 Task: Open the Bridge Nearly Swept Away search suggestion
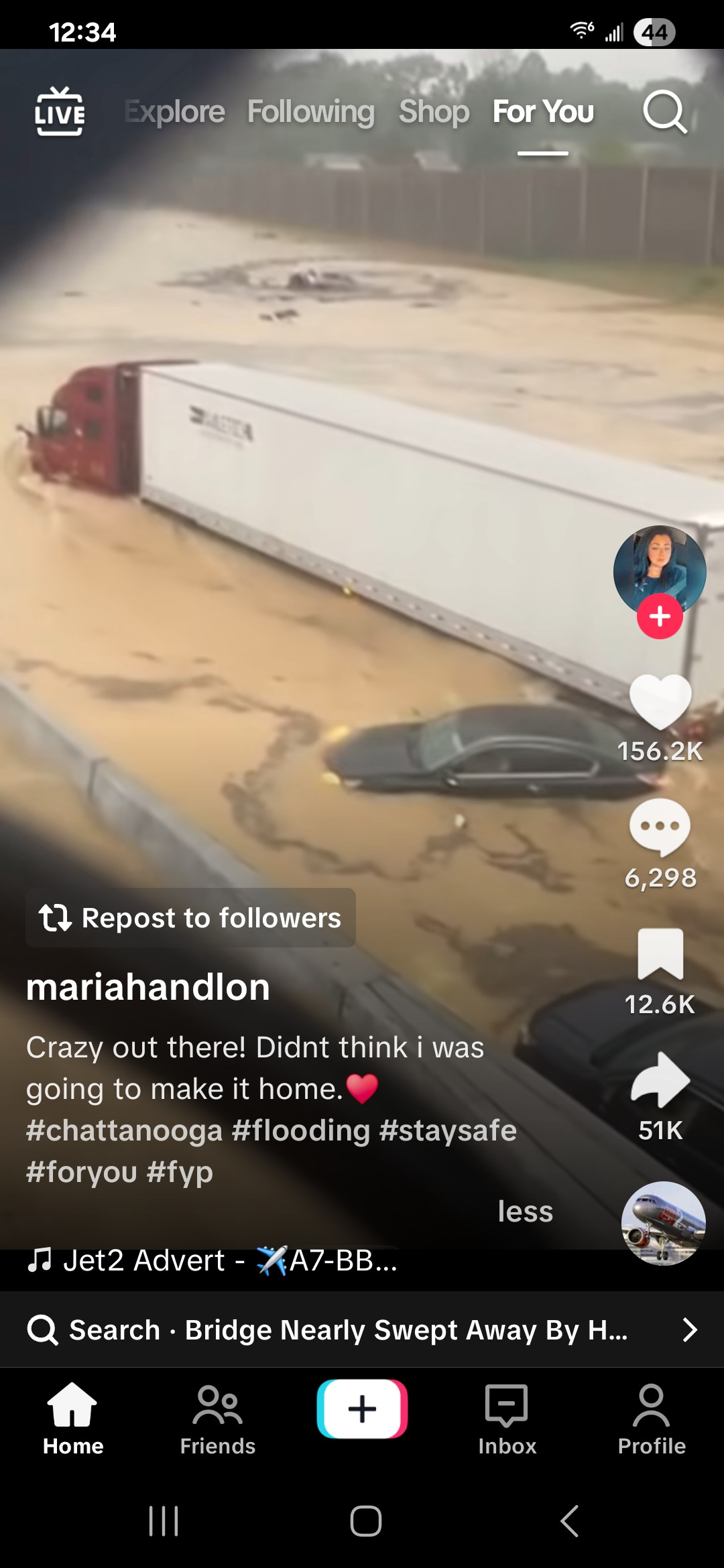click(362, 1330)
